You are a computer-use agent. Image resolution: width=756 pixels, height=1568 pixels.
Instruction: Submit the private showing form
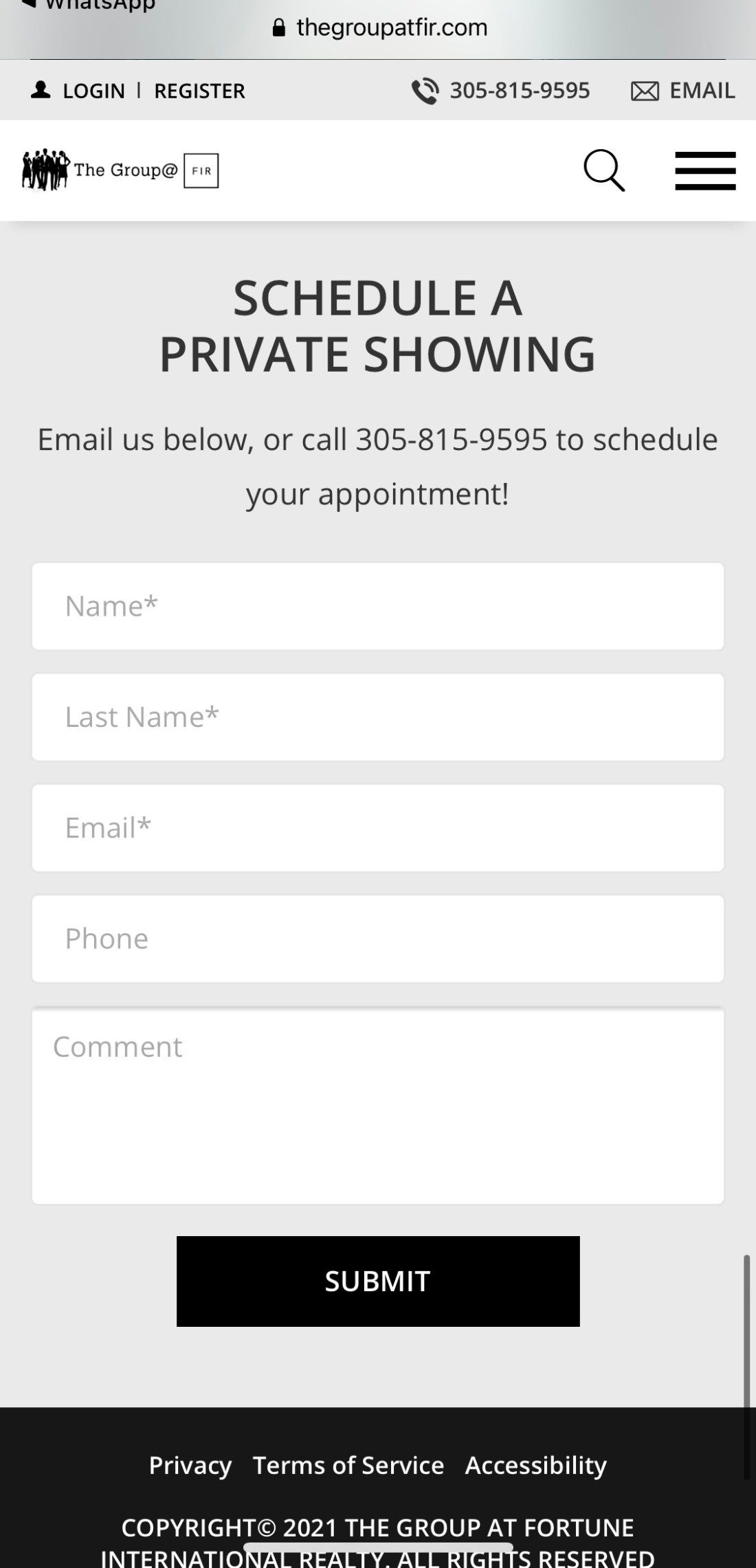[378, 1281]
